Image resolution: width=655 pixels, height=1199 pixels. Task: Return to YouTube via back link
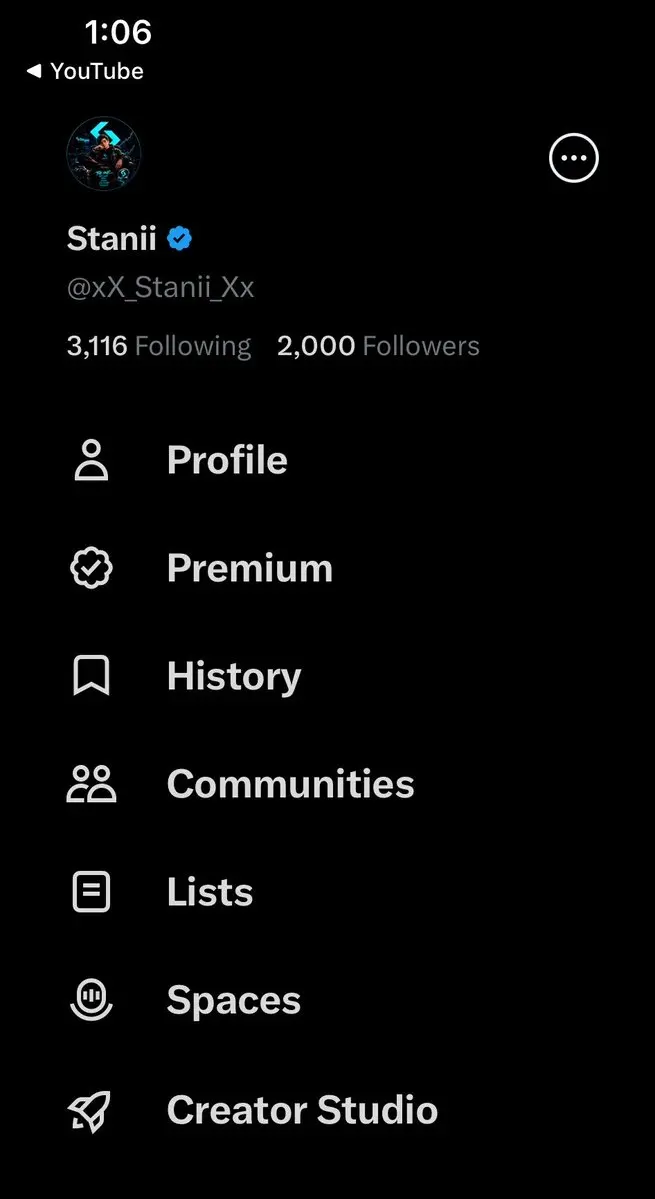pyautogui.click(x=85, y=71)
